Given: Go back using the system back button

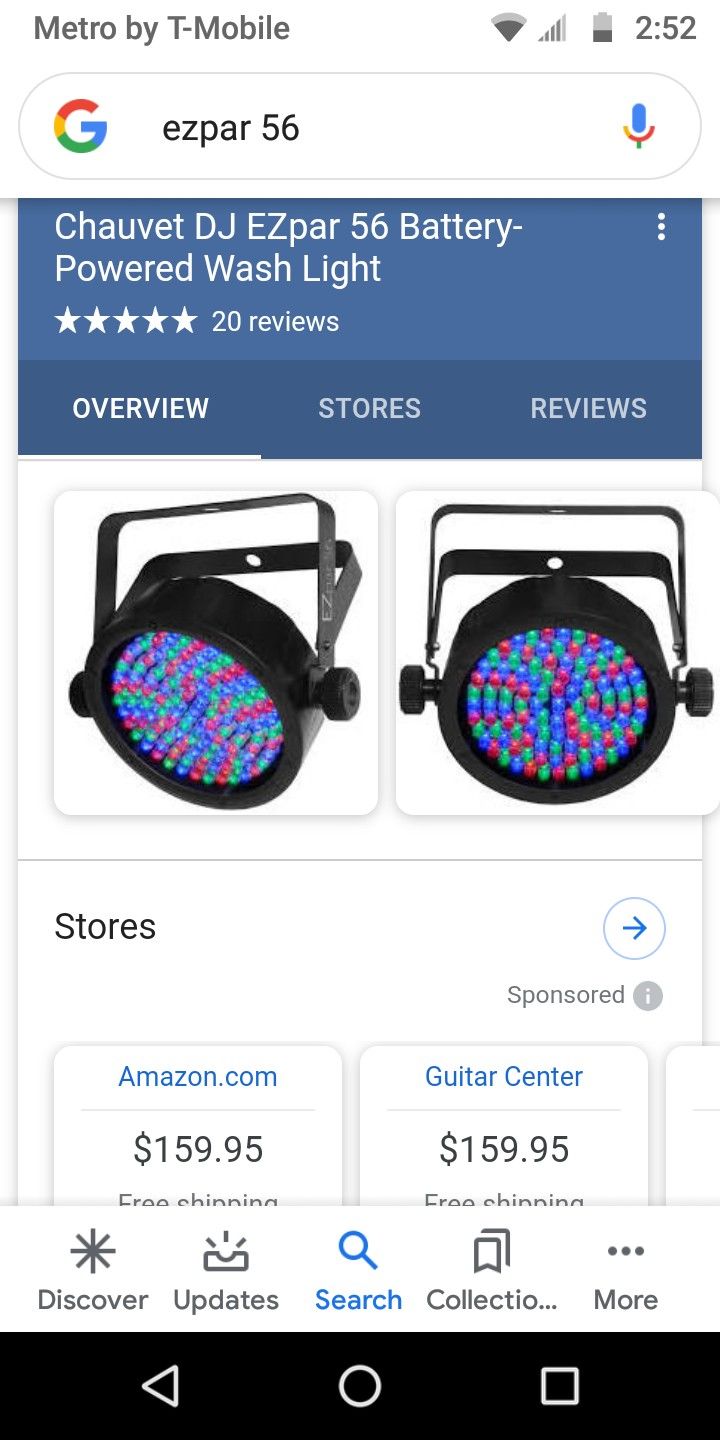Looking at the screenshot, I should pos(160,1386).
